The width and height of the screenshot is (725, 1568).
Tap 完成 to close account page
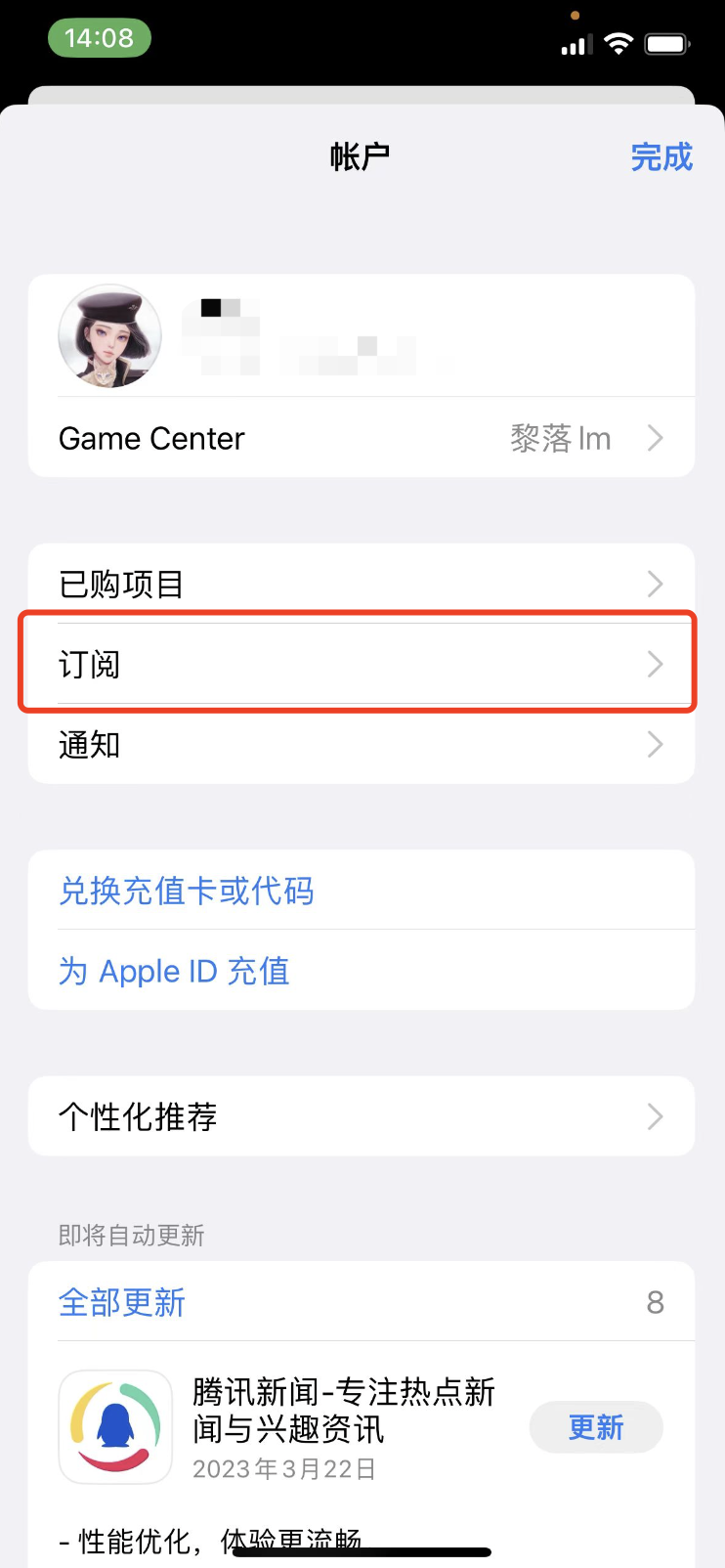661,156
